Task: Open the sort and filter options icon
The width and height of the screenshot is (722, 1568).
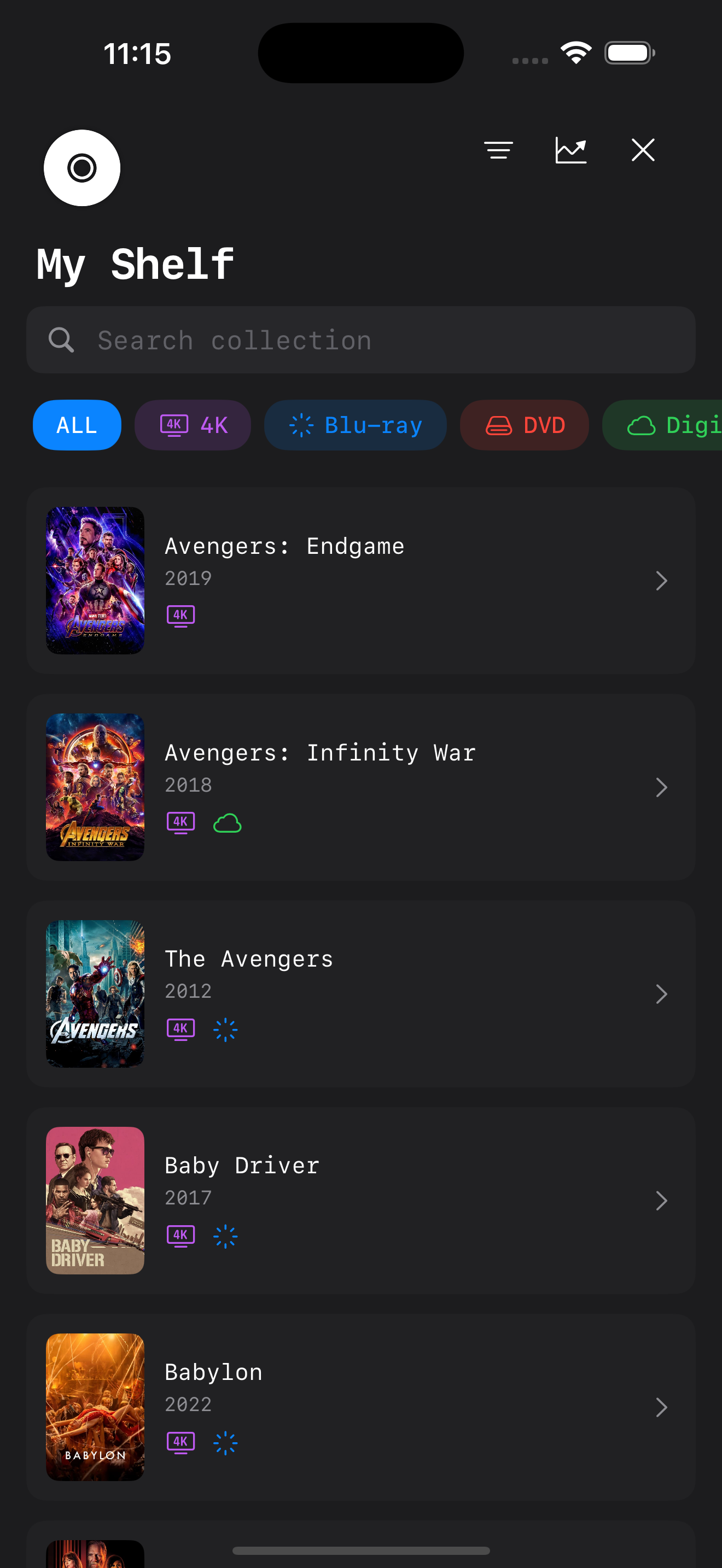Action: (x=498, y=150)
